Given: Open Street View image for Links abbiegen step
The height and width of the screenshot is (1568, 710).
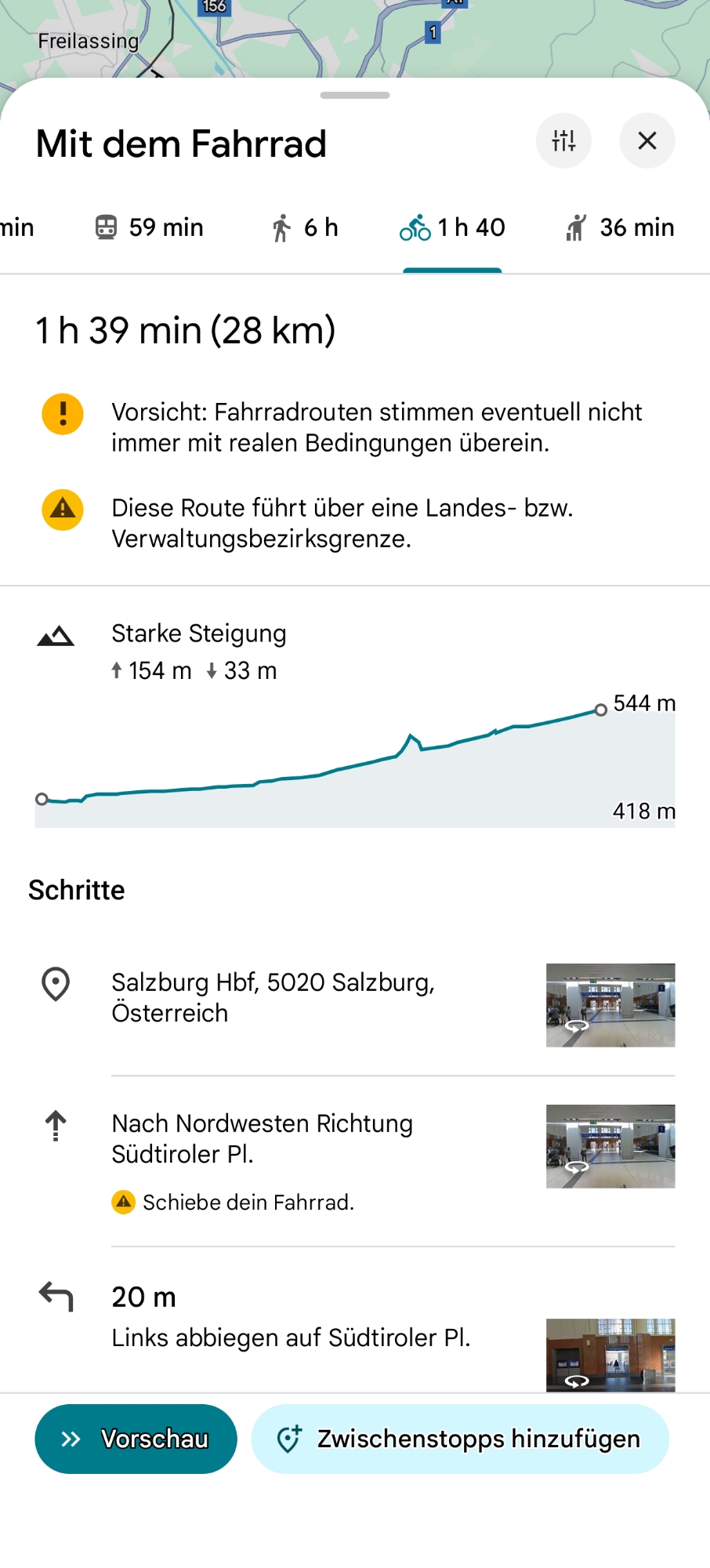Looking at the screenshot, I should (610, 1355).
